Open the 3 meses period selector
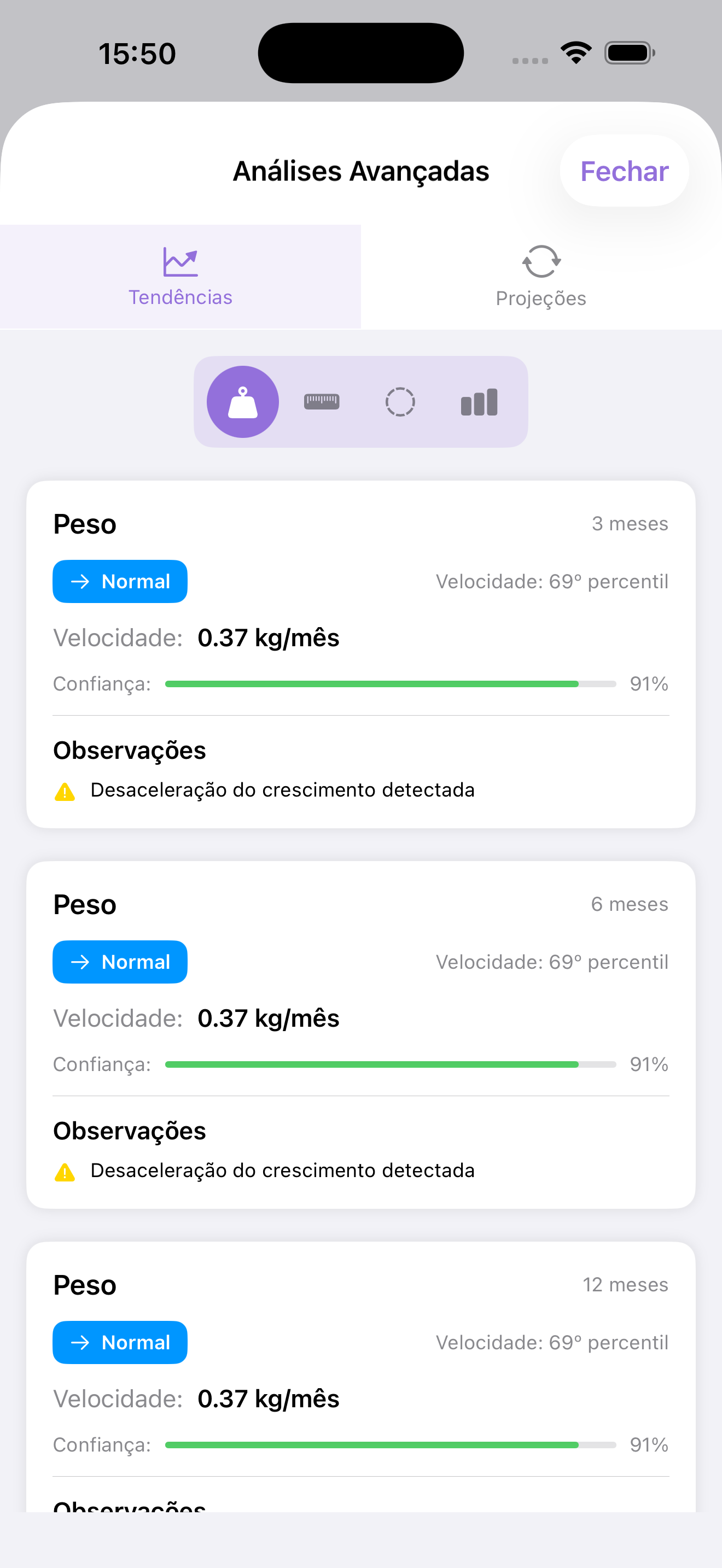 coord(630,523)
